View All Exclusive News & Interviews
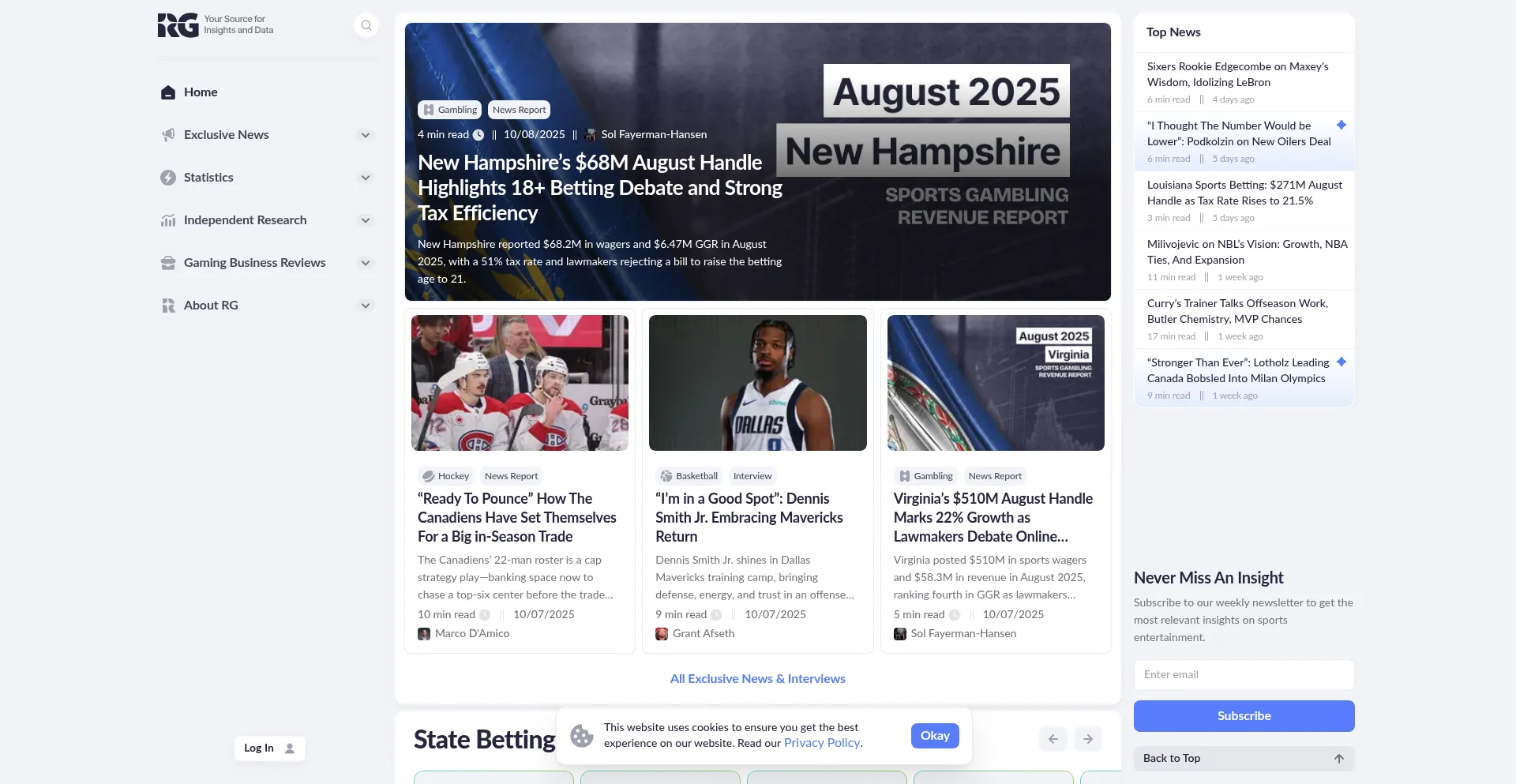The width and height of the screenshot is (1516, 784). [757, 678]
